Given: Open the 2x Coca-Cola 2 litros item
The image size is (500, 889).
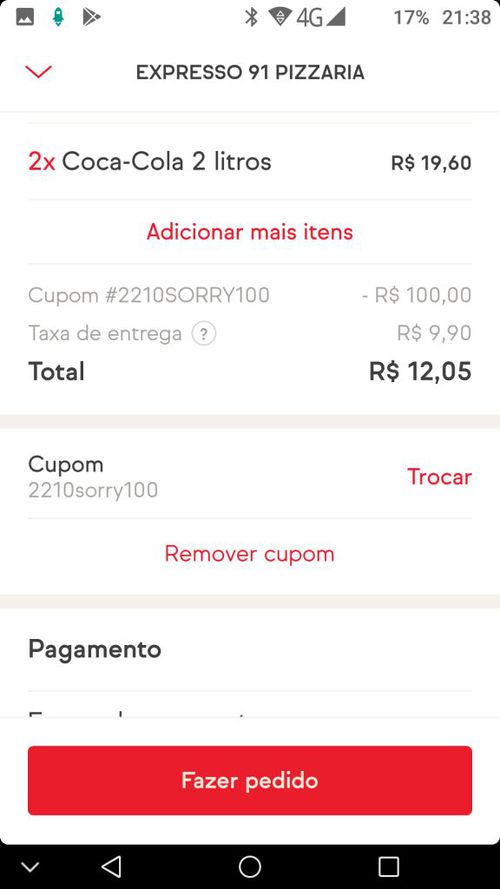Looking at the screenshot, I should coord(249,162).
